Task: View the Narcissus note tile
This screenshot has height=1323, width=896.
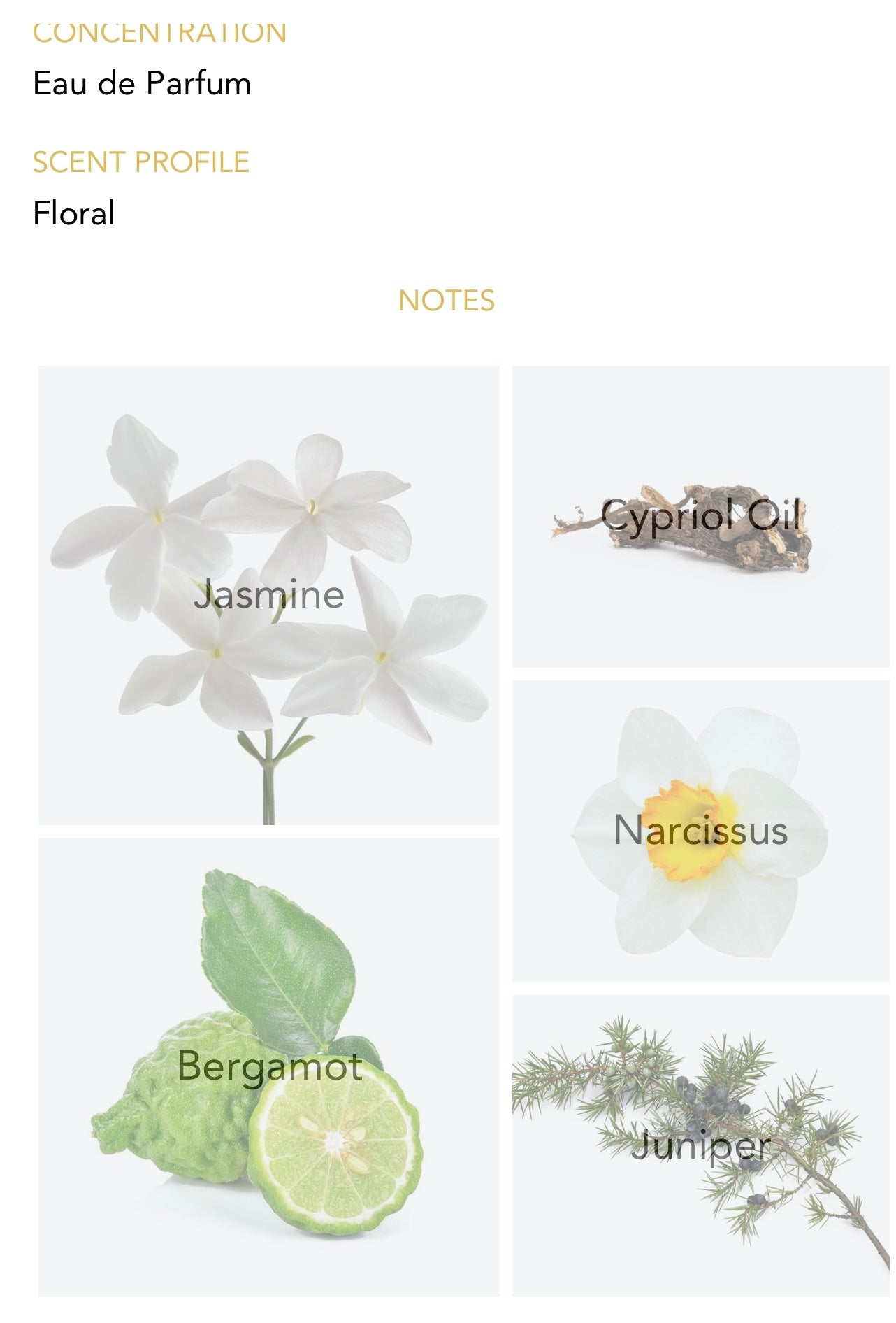Action: (x=700, y=831)
